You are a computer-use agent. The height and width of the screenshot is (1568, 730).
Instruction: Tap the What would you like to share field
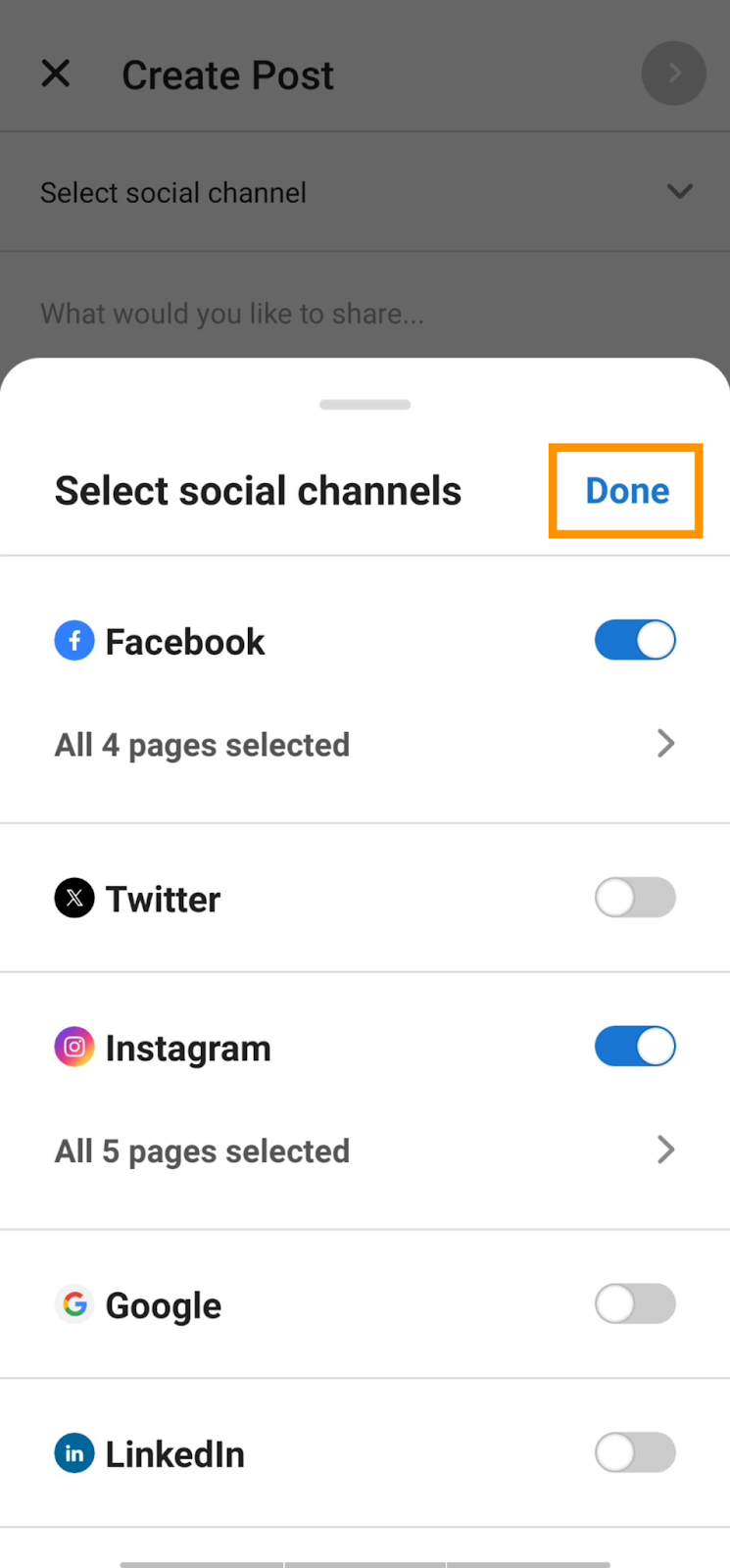pyautogui.click(x=365, y=314)
